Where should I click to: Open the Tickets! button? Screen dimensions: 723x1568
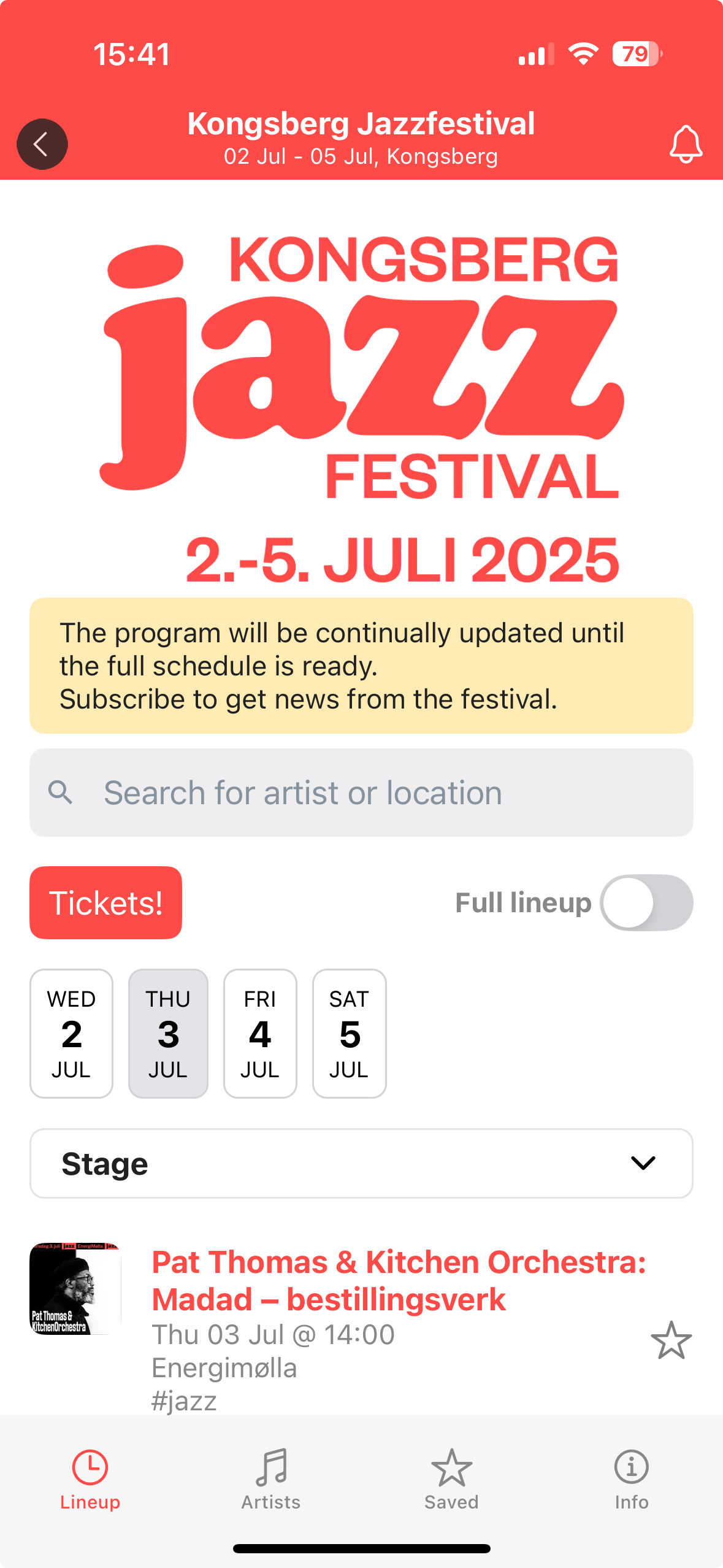(105, 902)
